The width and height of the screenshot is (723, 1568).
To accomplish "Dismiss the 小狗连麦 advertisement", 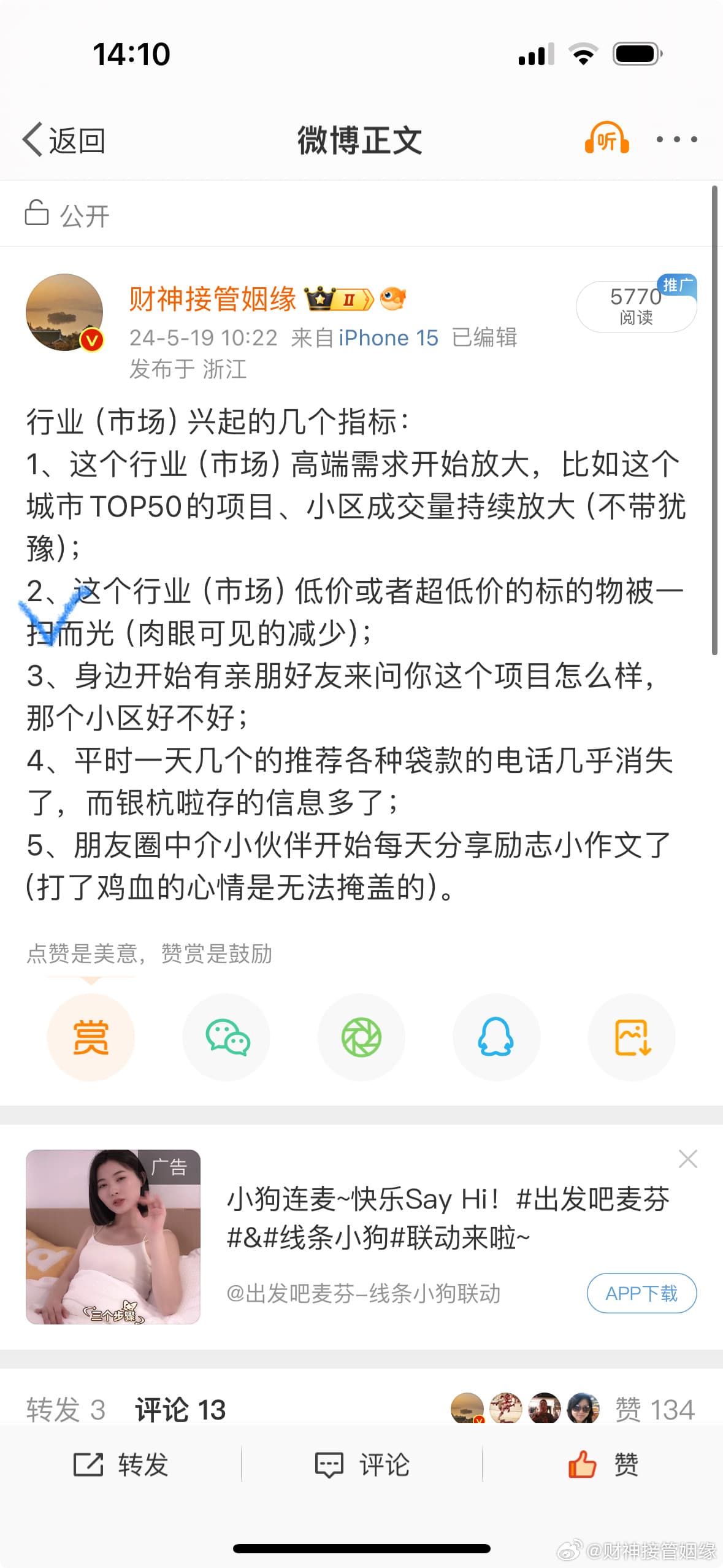I will pyautogui.click(x=688, y=1159).
